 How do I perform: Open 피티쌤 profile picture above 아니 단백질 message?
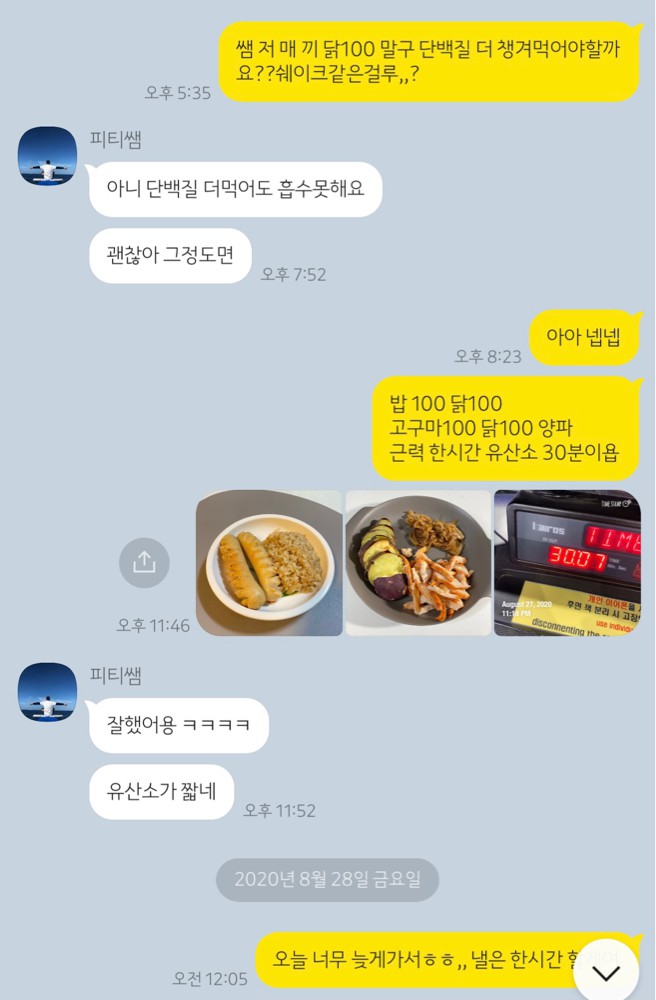click(47, 156)
